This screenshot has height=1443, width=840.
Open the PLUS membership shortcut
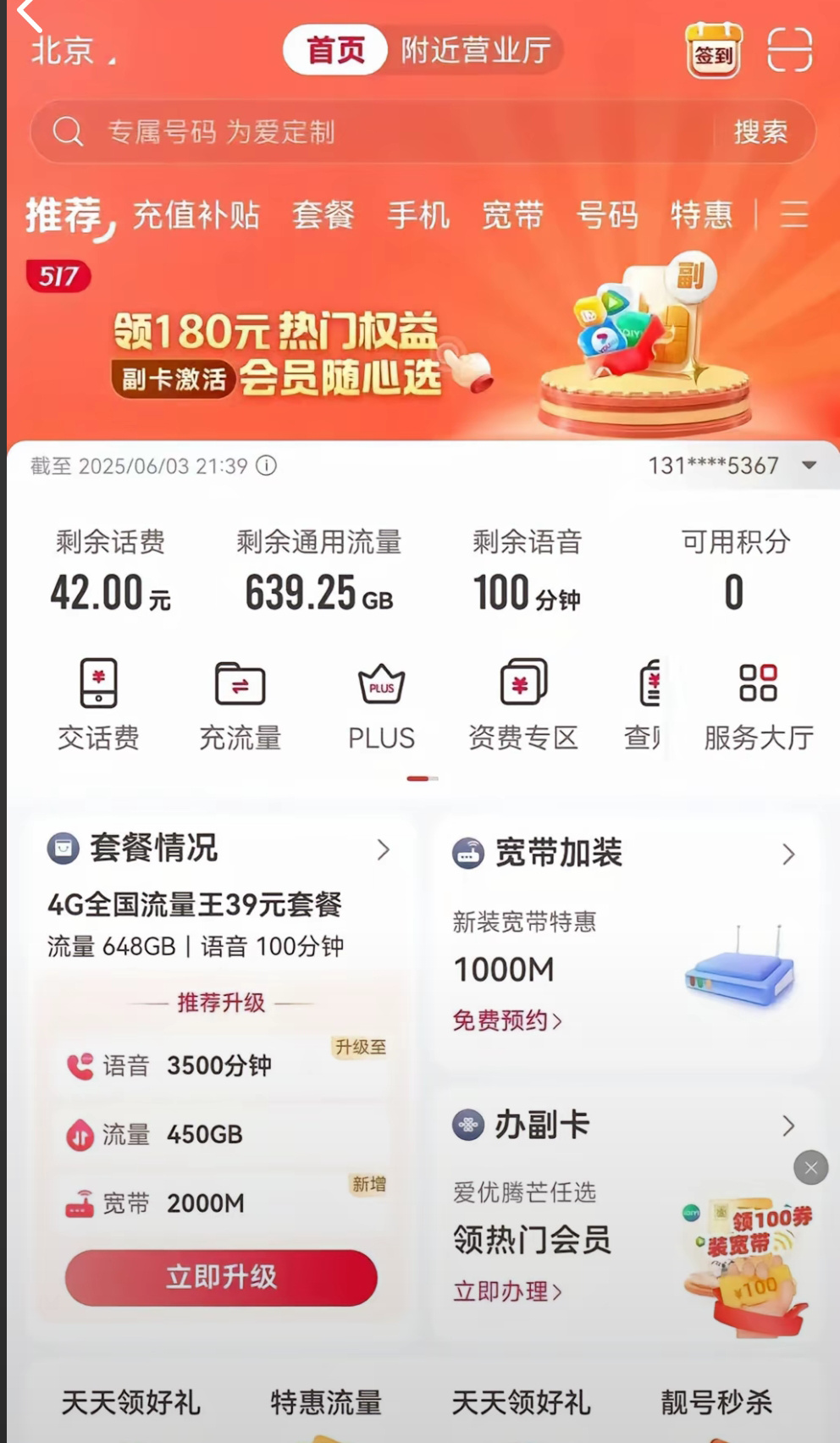point(381,704)
